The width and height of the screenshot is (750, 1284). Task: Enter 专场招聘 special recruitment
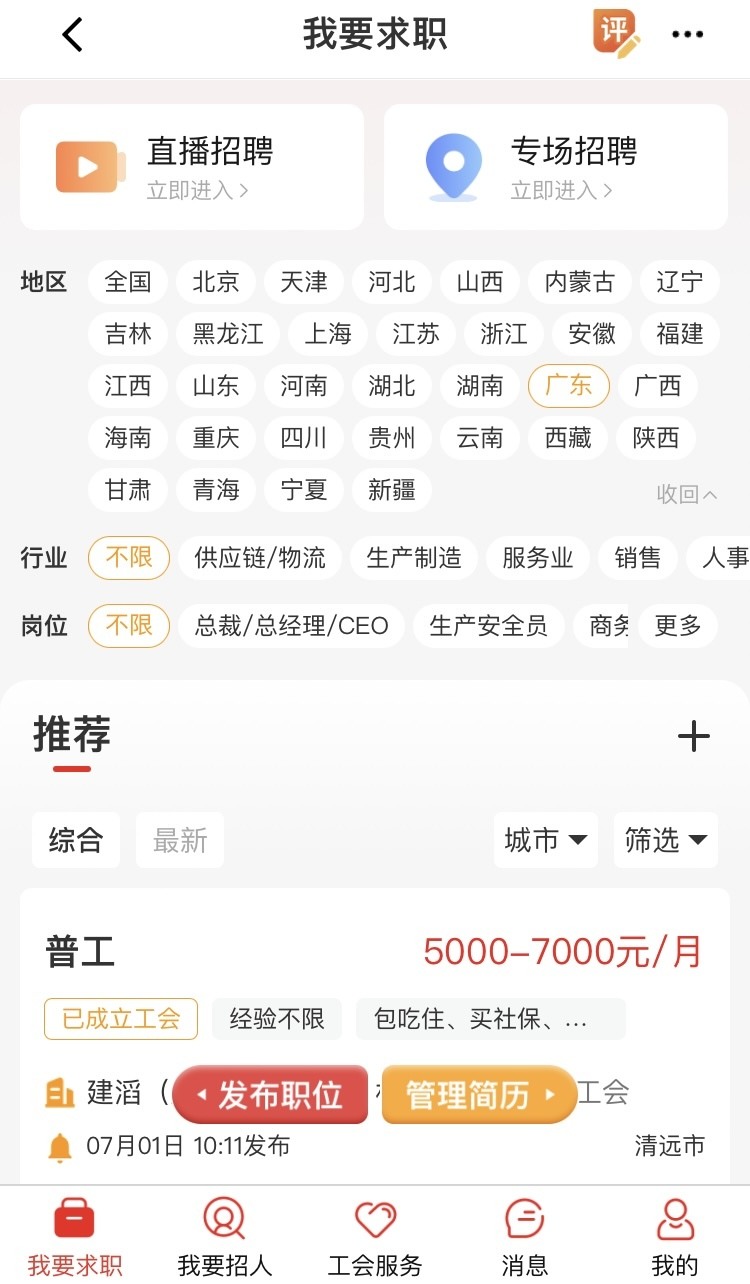point(555,167)
